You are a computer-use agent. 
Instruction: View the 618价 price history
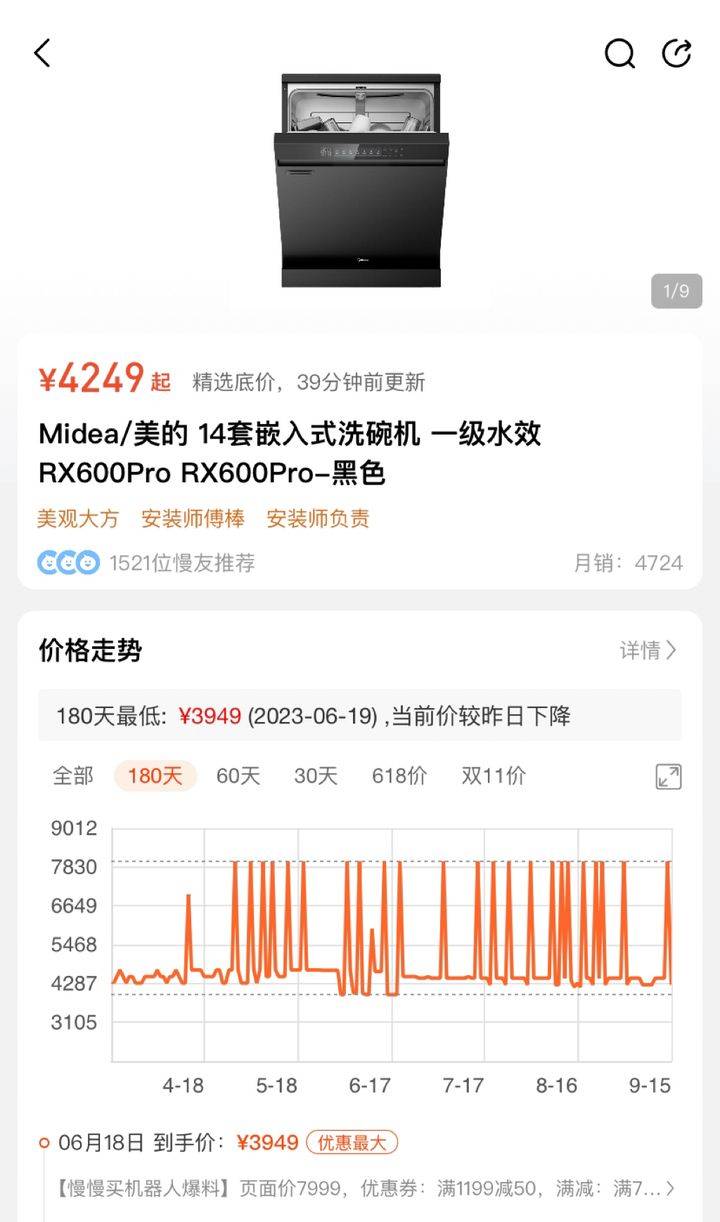(399, 776)
